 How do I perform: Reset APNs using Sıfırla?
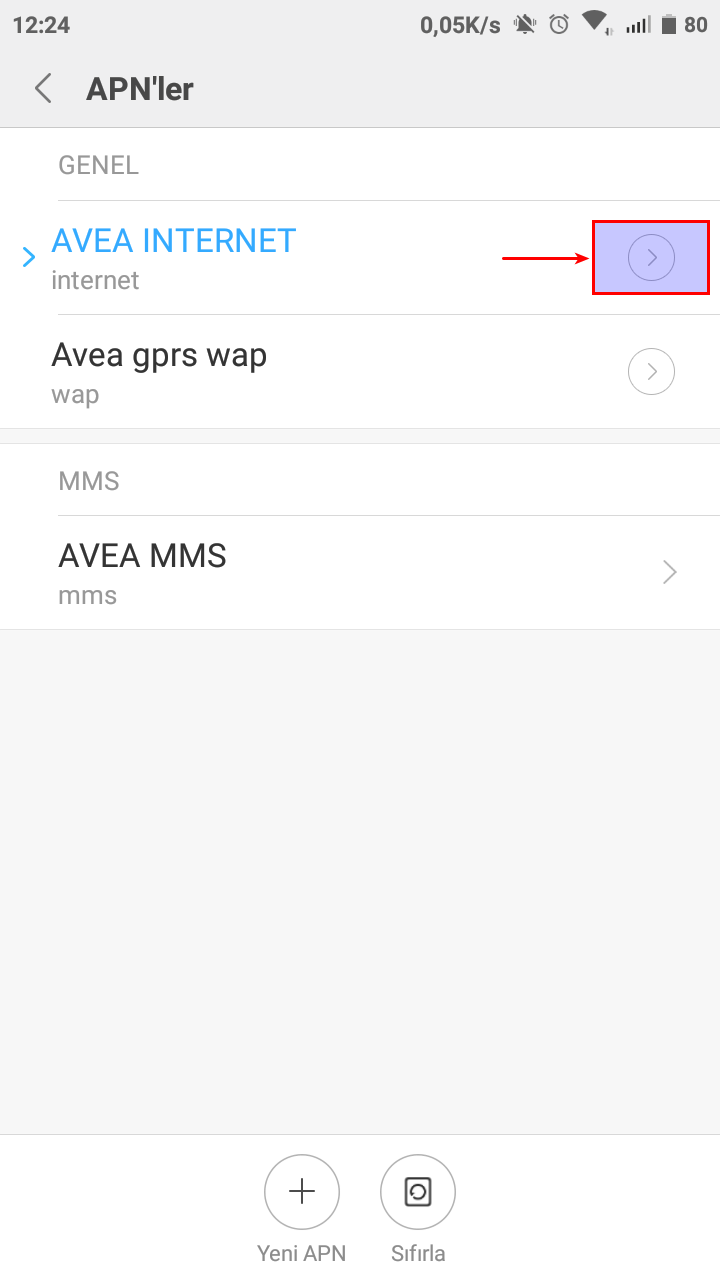(418, 1192)
